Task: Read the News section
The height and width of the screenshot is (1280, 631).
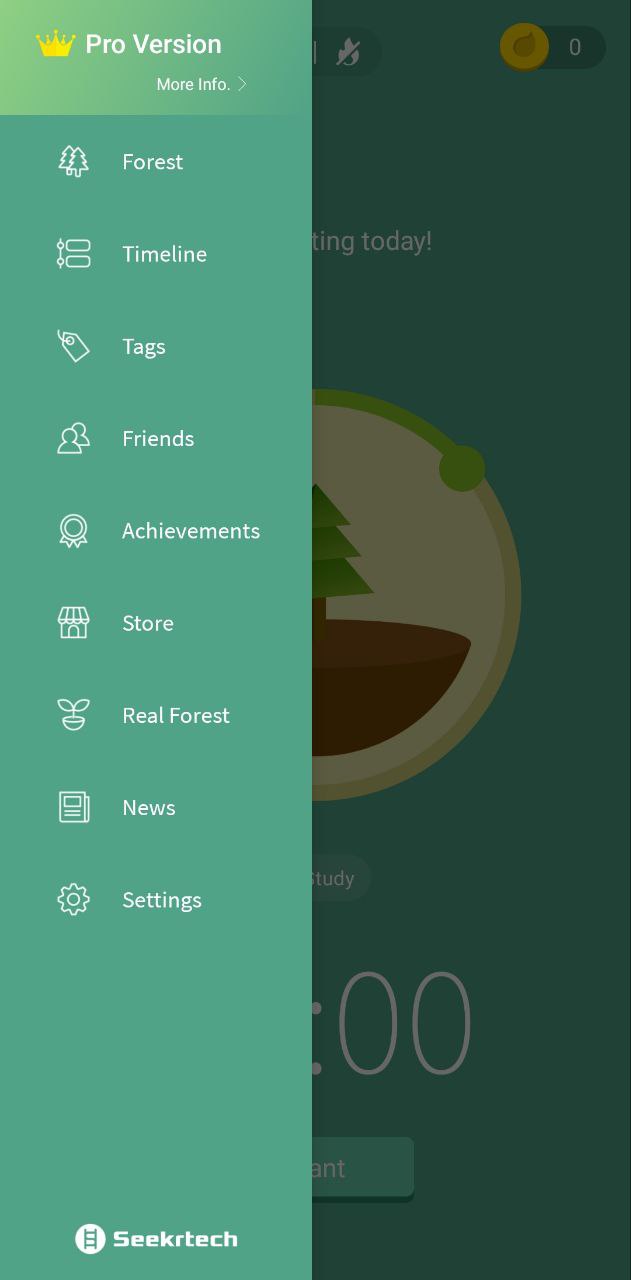Action: [149, 808]
